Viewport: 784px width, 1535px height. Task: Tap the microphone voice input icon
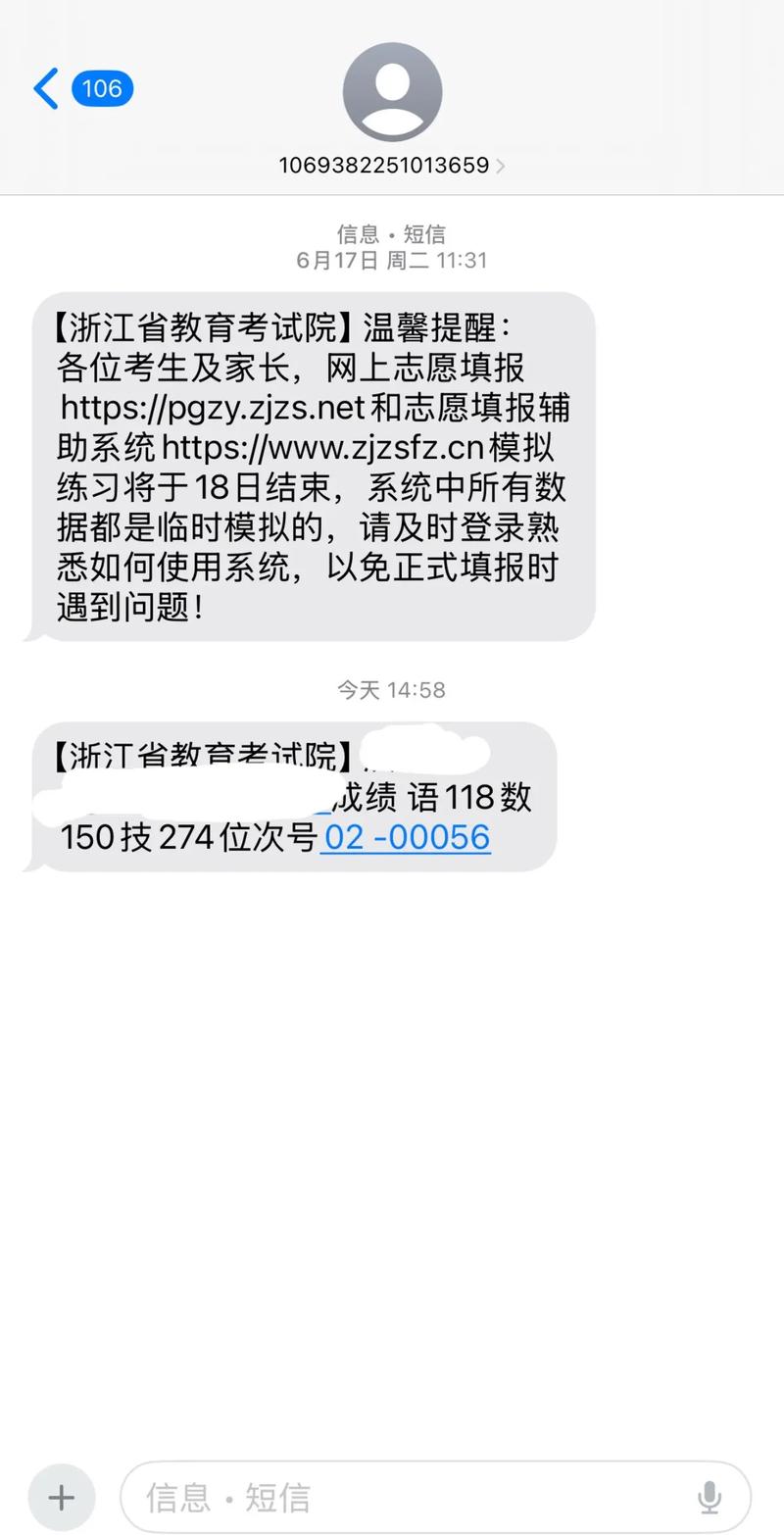coord(710,1497)
